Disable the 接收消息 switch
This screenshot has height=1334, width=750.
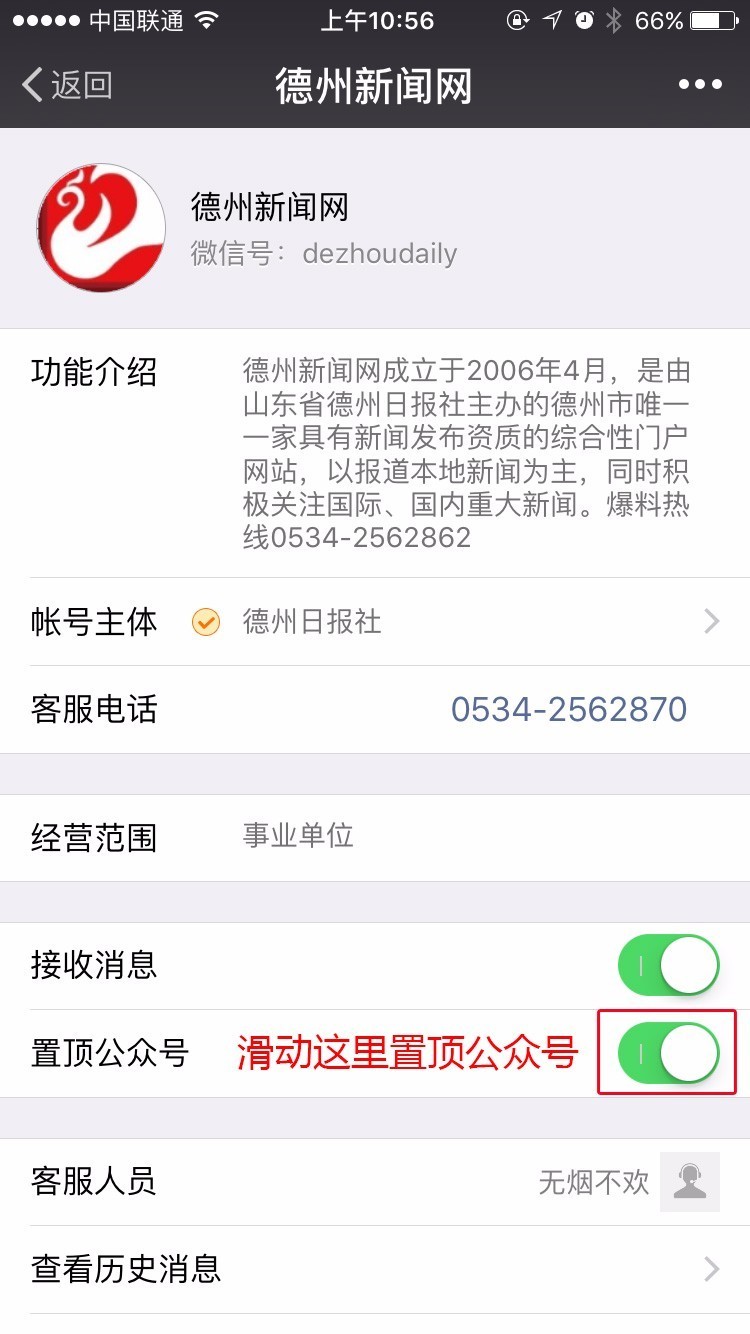tap(667, 965)
